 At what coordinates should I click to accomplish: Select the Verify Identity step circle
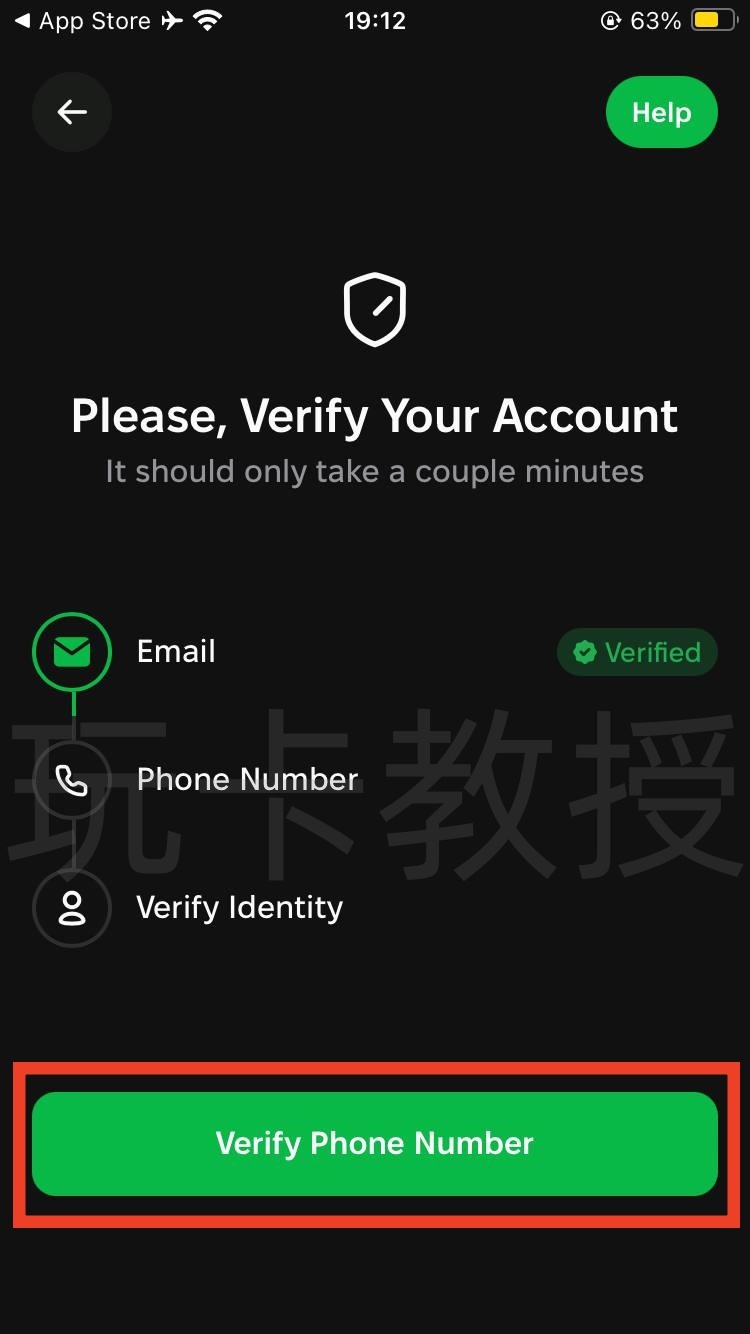pyautogui.click(x=71, y=907)
